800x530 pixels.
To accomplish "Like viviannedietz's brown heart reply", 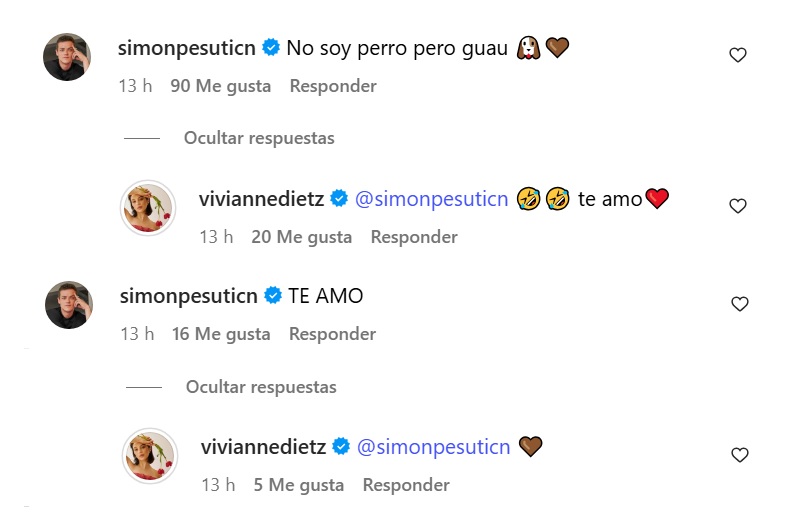I will point(740,455).
